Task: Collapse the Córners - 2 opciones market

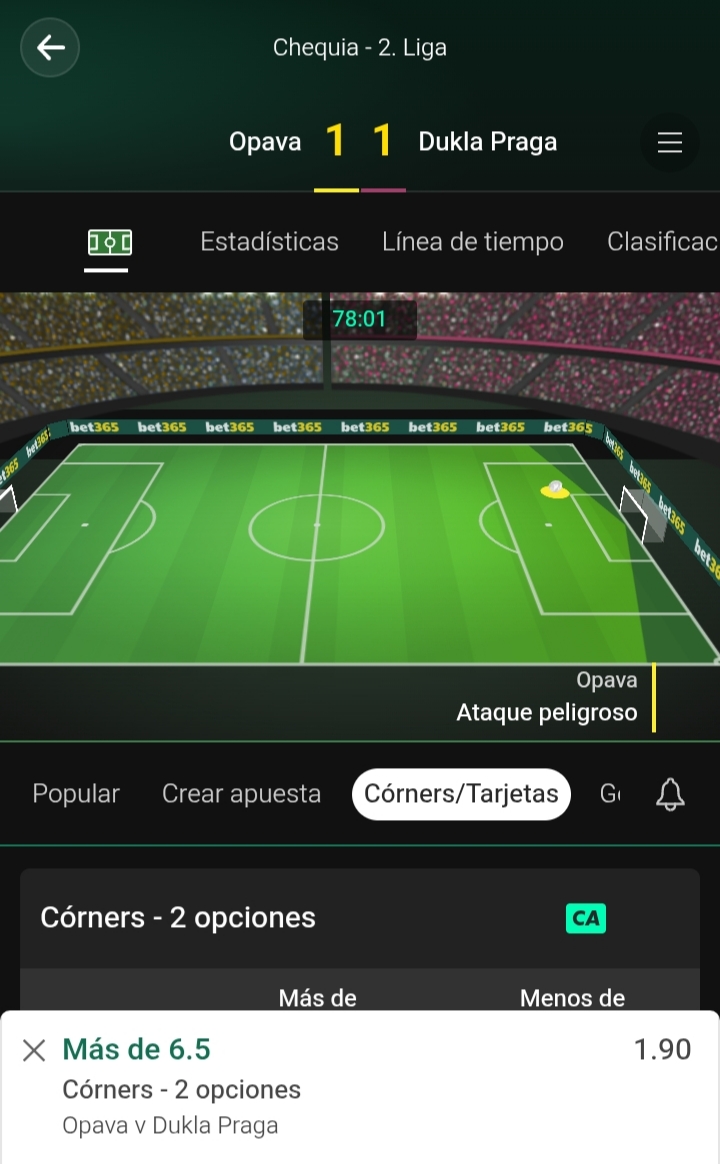Action: click(360, 918)
